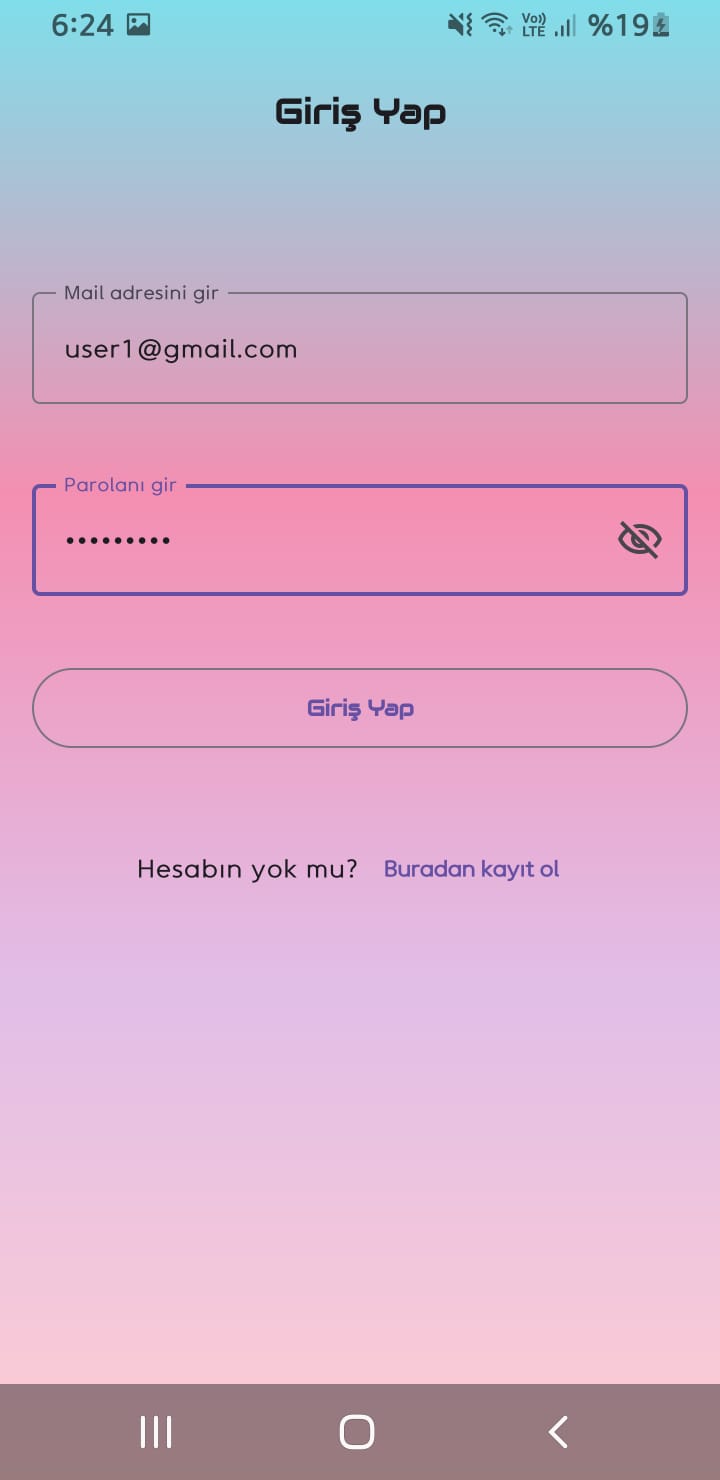720x1480 pixels.
Task: Focus the Parolanı gir password field
Action: [x=320, y=541]
